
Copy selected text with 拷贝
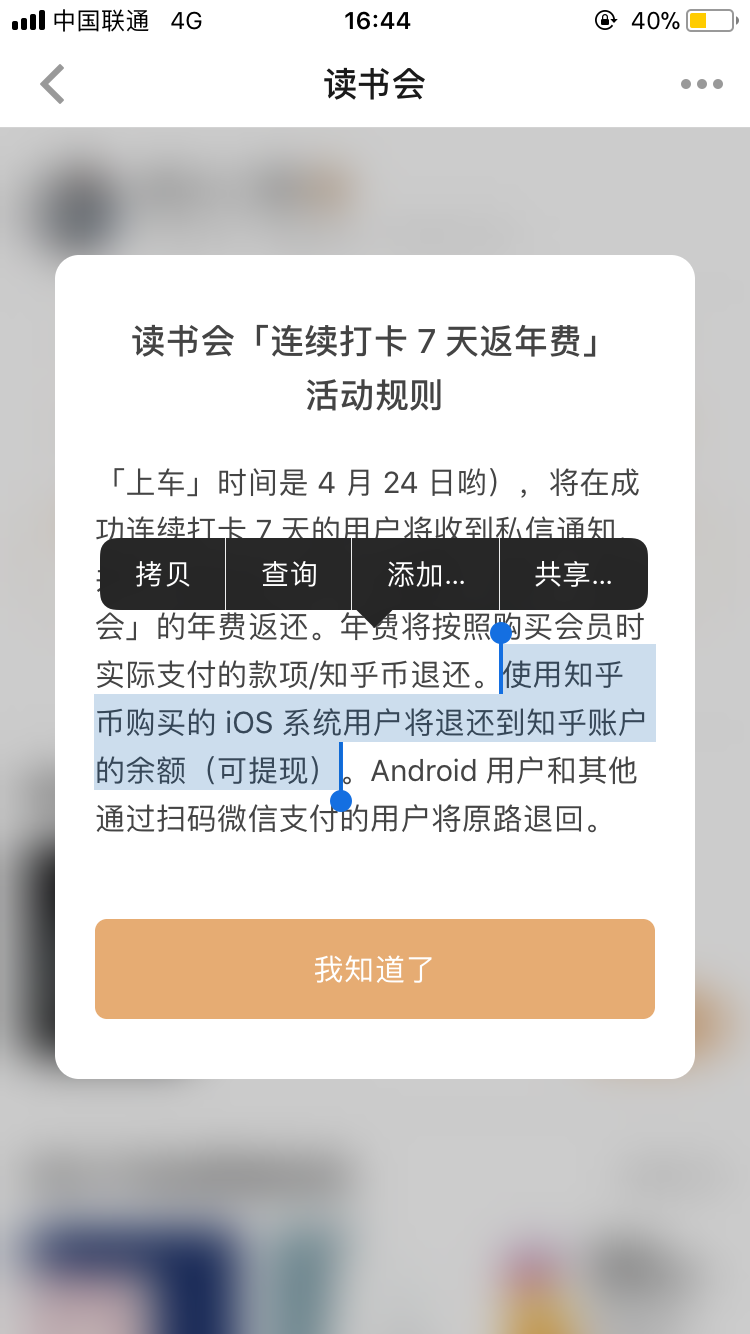(x=163, y=574)
